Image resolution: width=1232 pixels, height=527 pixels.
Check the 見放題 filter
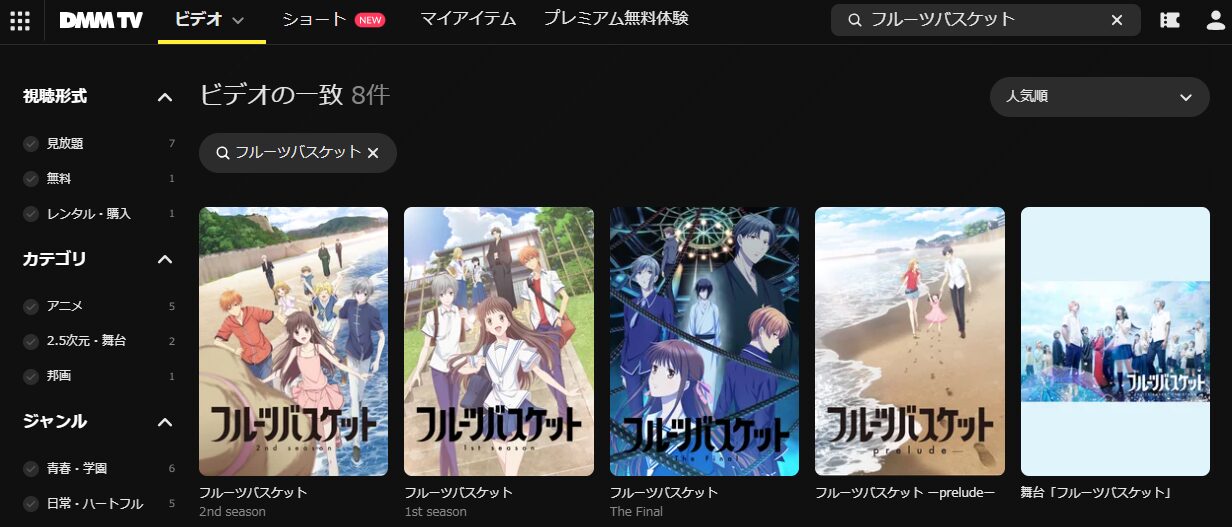pyautogui.click(x=31, y=144)
